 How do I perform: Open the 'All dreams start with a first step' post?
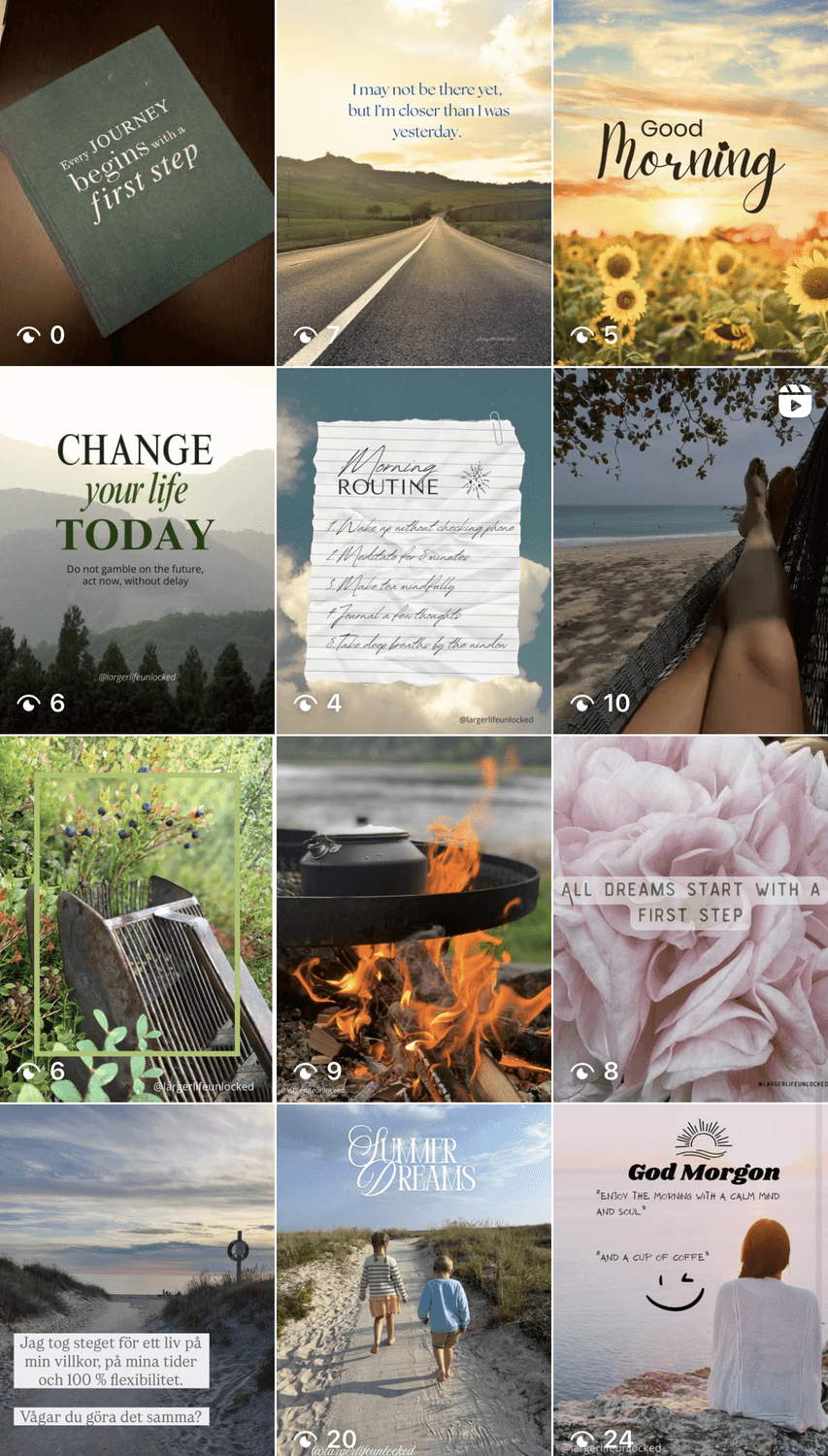[x=690, y=918]
